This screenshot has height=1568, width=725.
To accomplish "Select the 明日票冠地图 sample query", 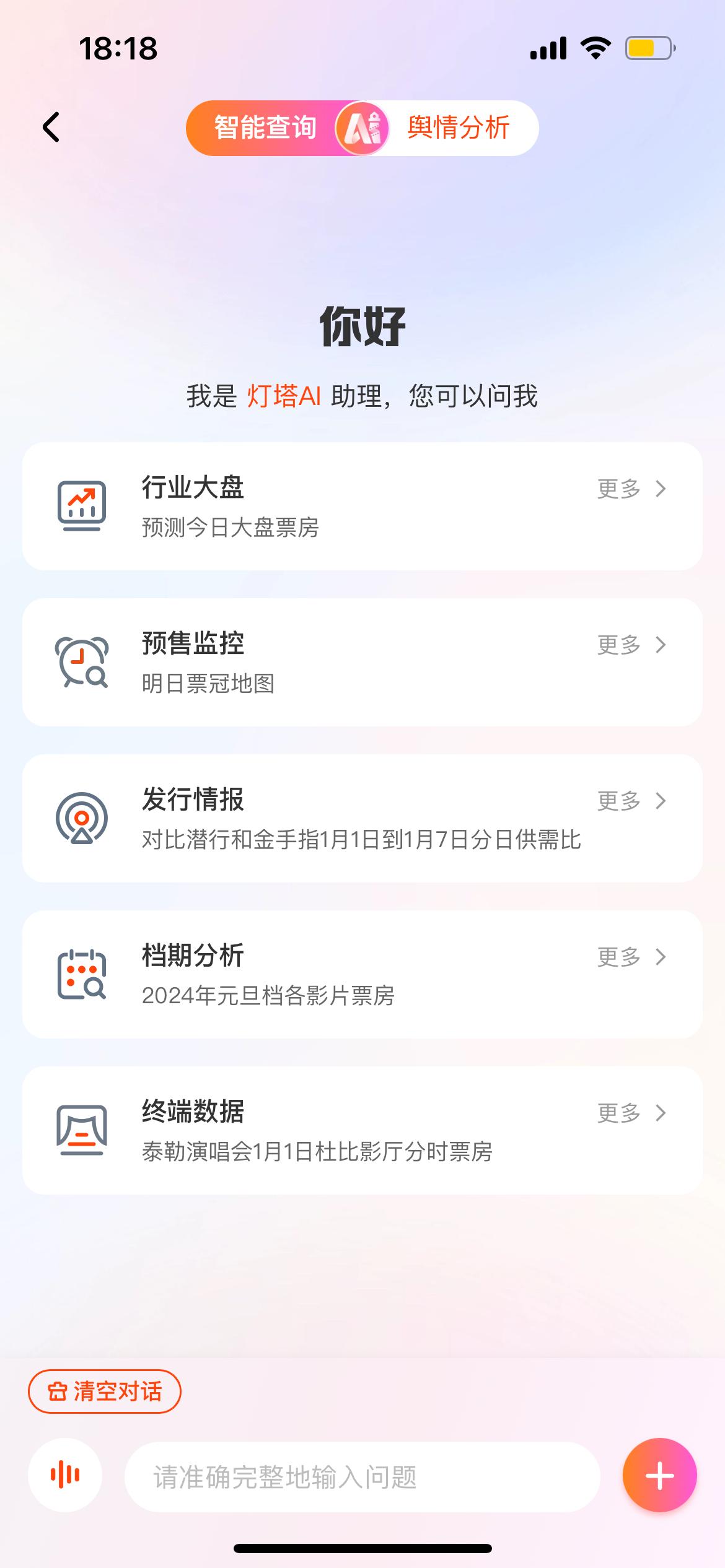I will coord(210,684).
